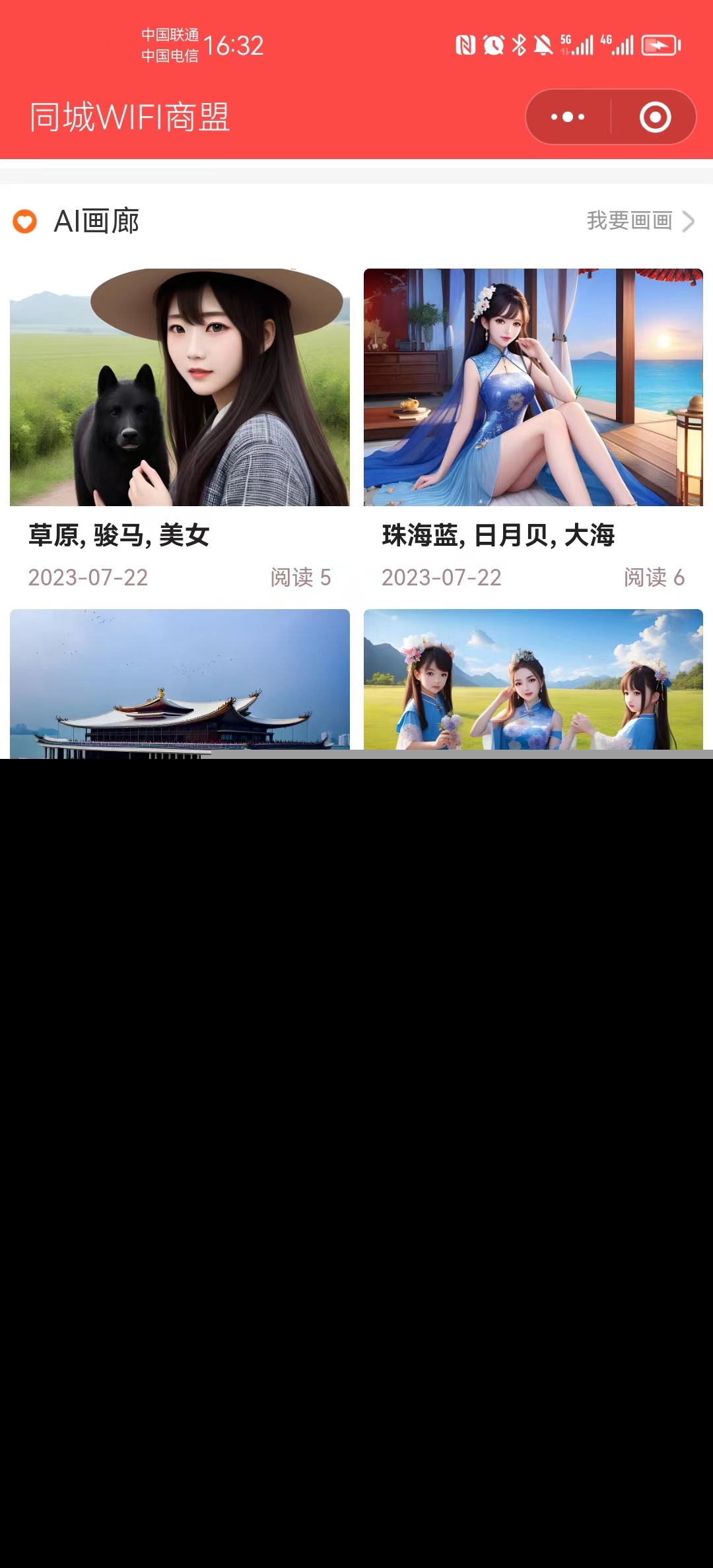Open the palace-on-the-water artwork card
713x1568 pixels.
pyautogui.click(x=180, y=682)
